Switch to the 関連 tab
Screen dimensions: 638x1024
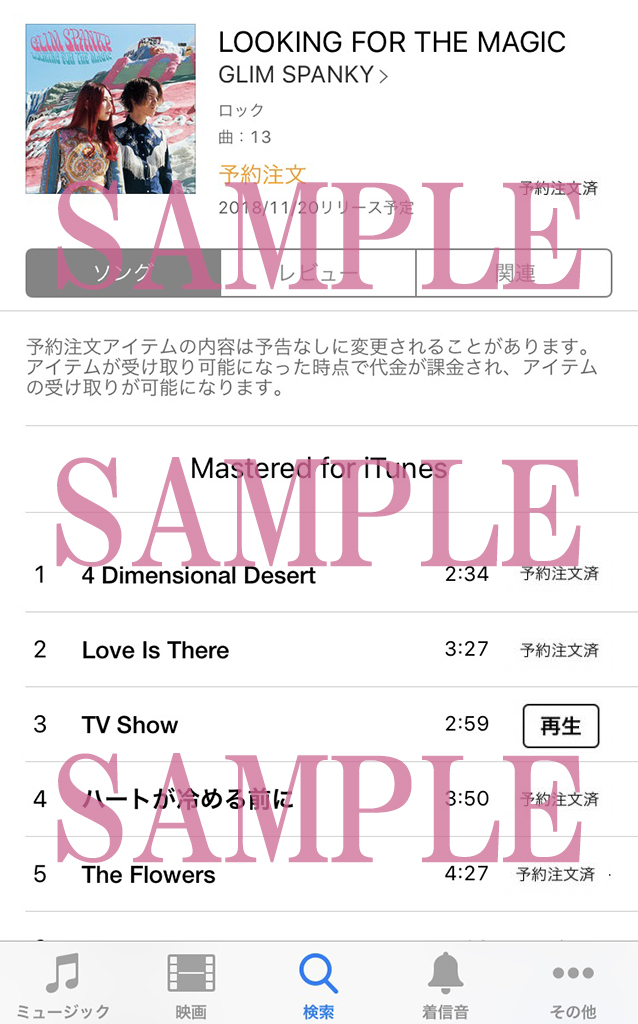point(513,273)
